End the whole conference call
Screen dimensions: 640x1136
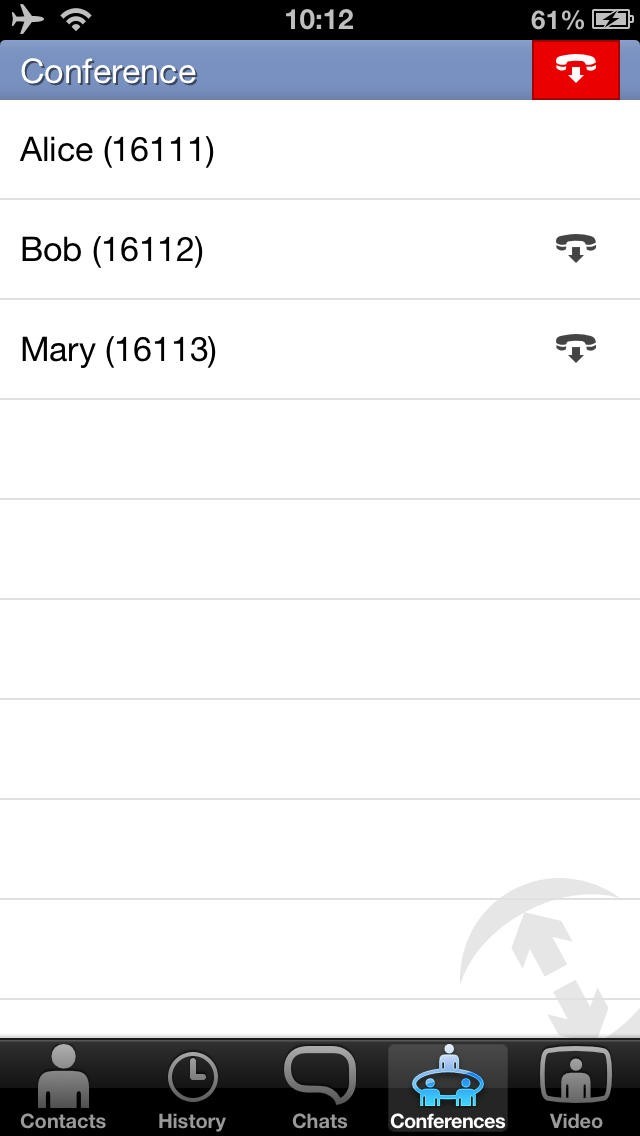coord(575,70)
